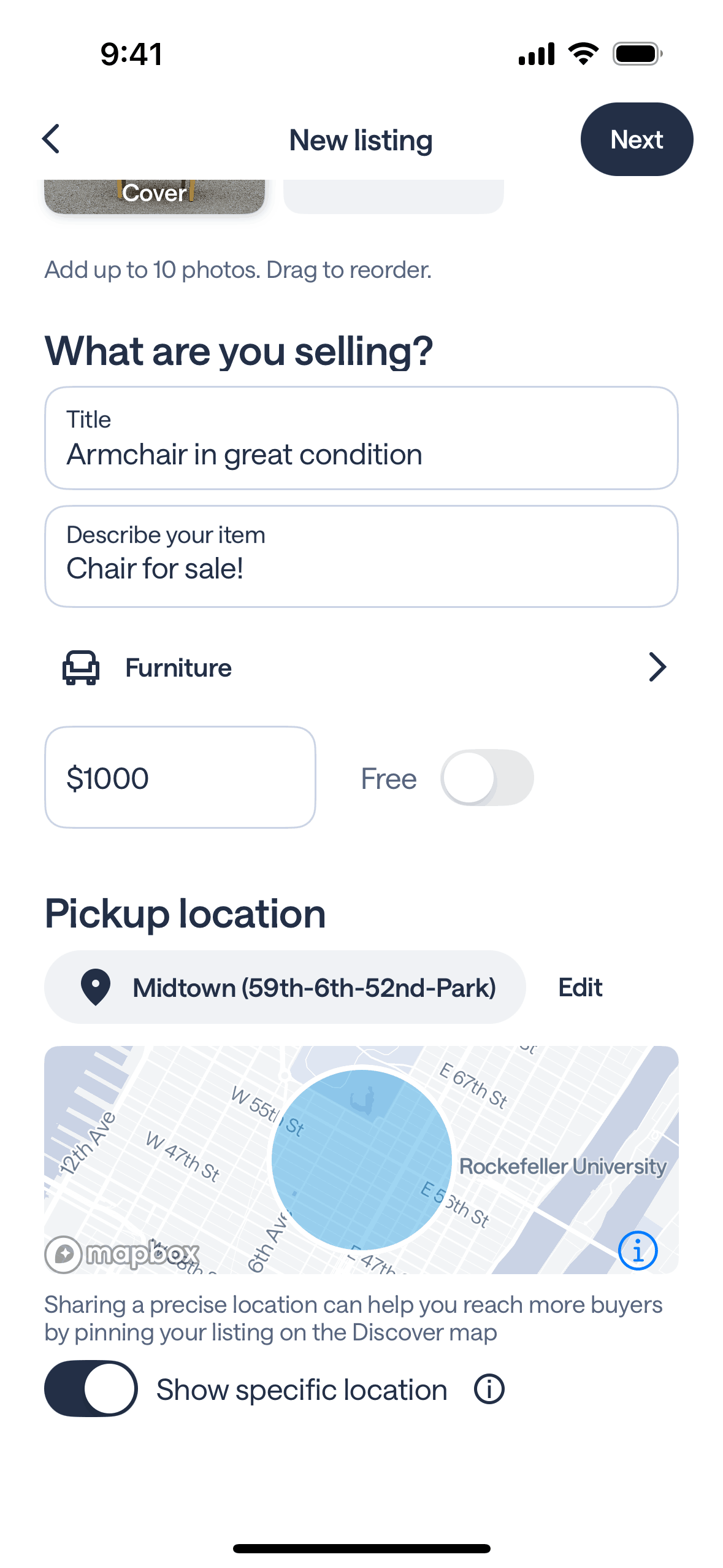Add a photo in the empty slot
Image resolution: width=723 pixels, height=1568 pixels.
tap(393, 196)
